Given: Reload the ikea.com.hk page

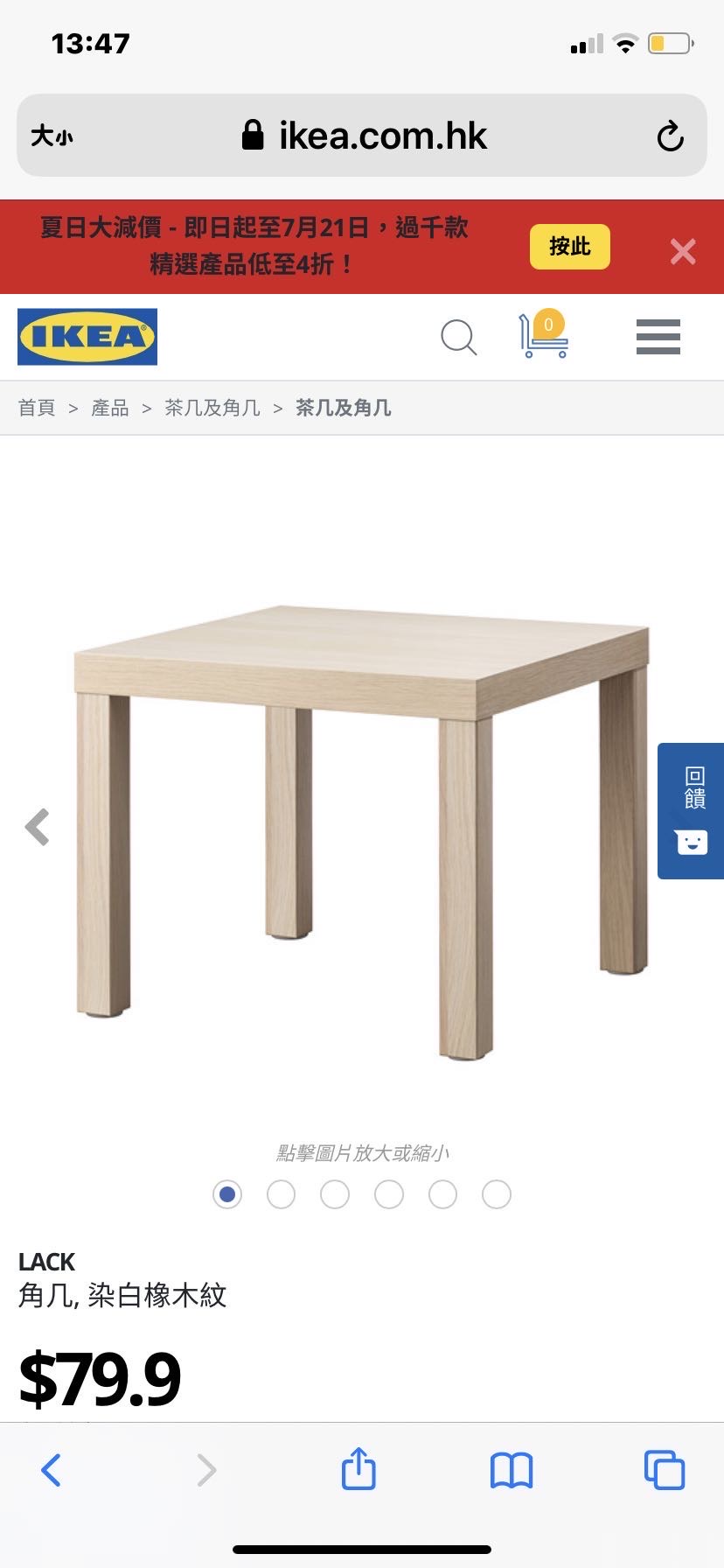Looking at the screenshot, I should (670, 136).
